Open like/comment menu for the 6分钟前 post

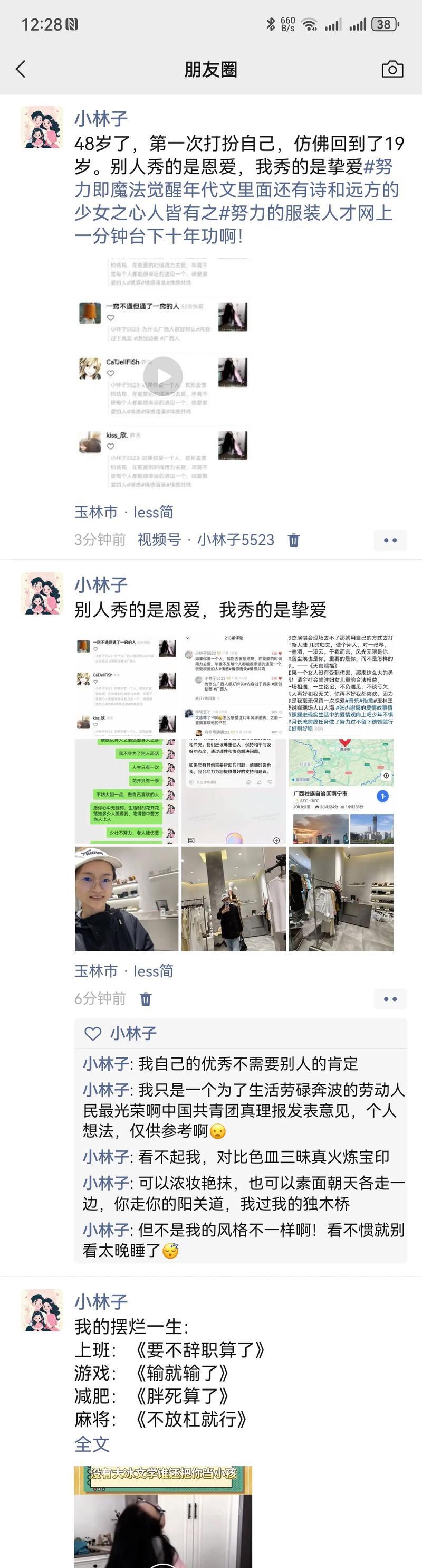click(390, 999)
